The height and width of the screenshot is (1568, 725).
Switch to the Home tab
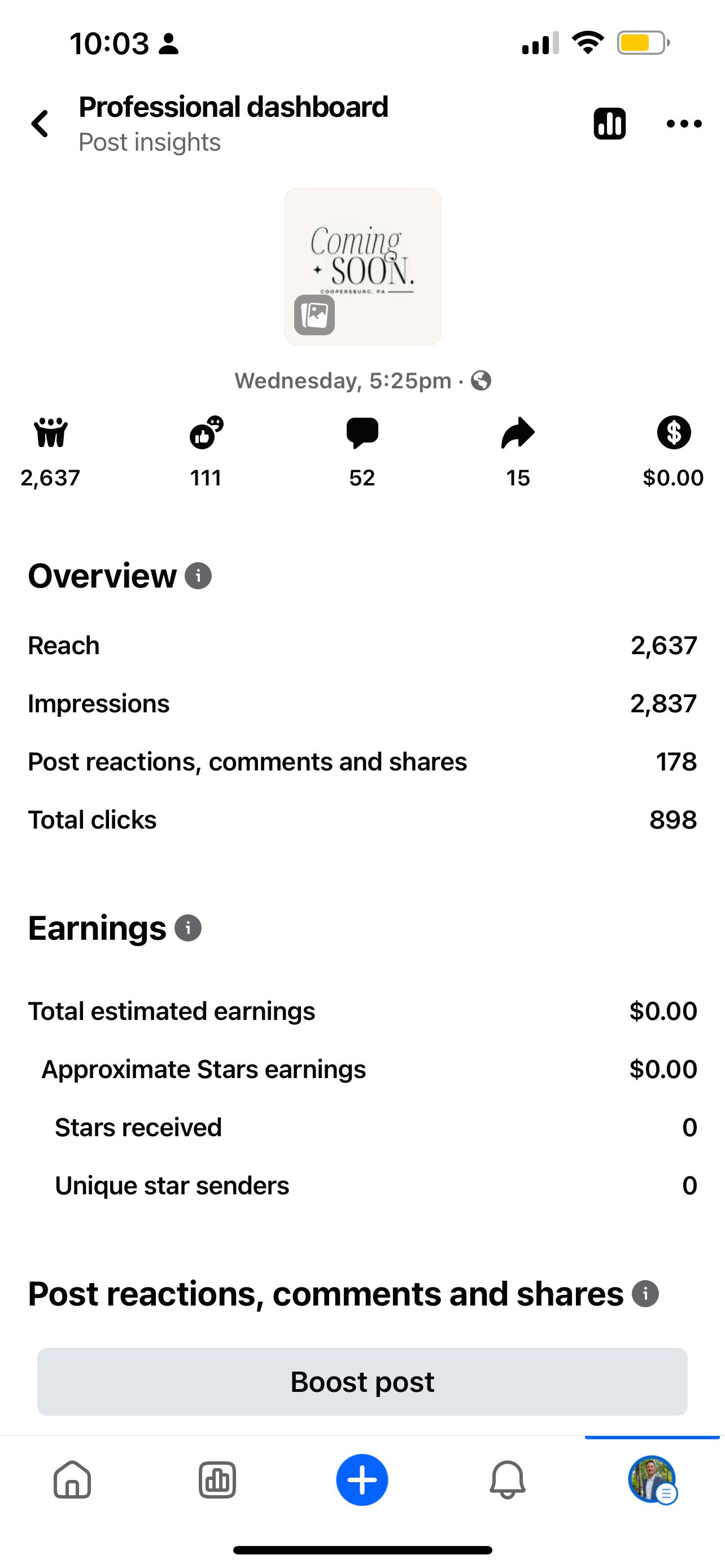(72, 1480)
